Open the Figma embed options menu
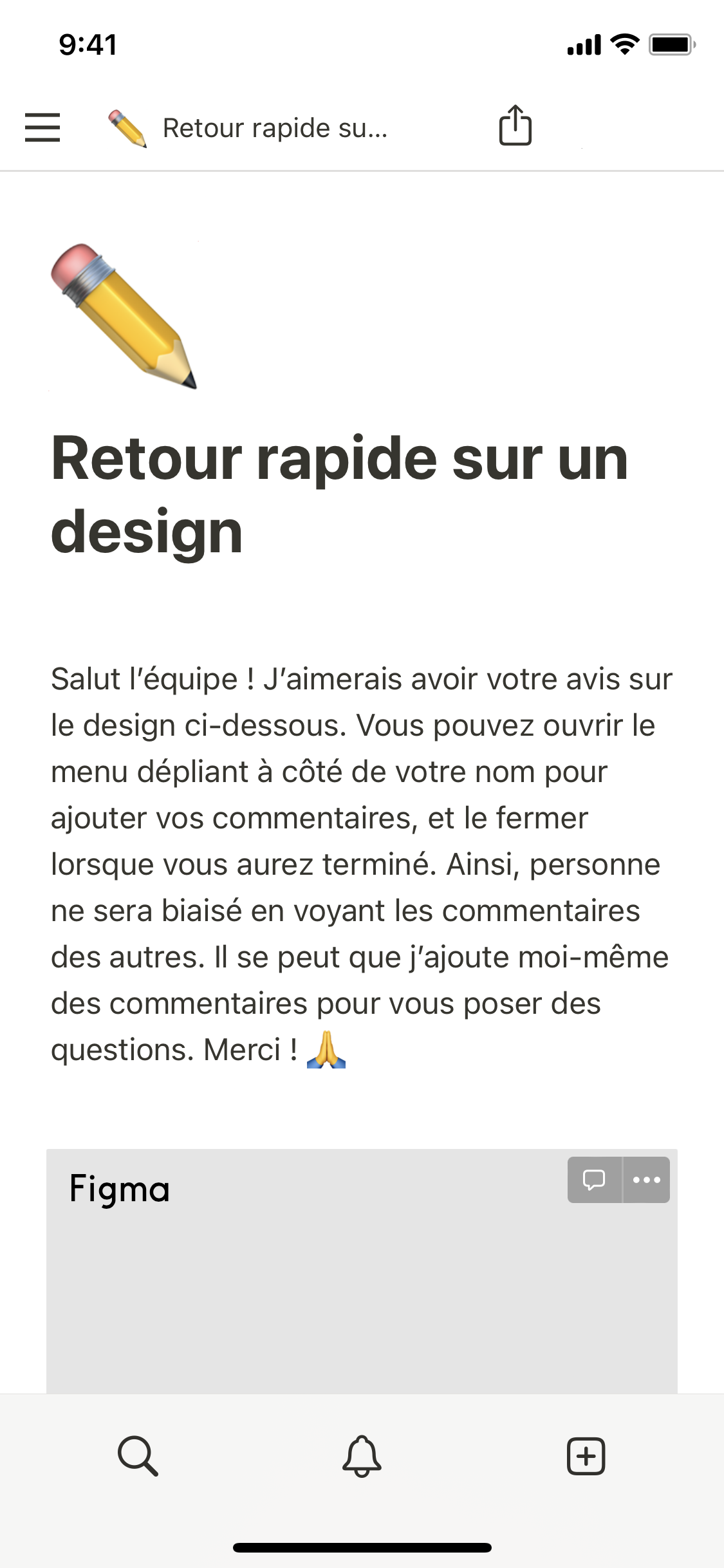The width and height of the screenshot is (724, 1568). coord(647,1179)
